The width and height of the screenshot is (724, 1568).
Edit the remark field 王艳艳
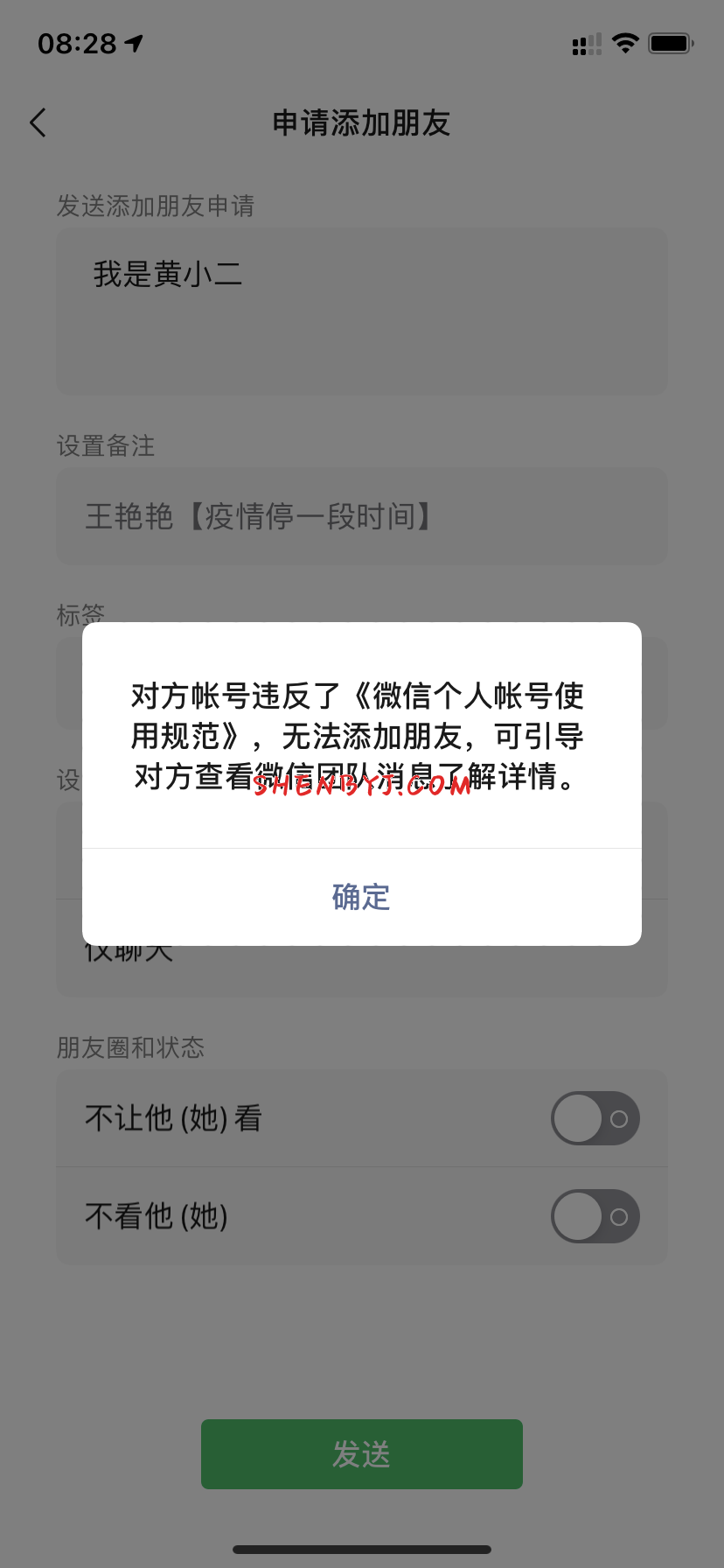click(361, 516)
